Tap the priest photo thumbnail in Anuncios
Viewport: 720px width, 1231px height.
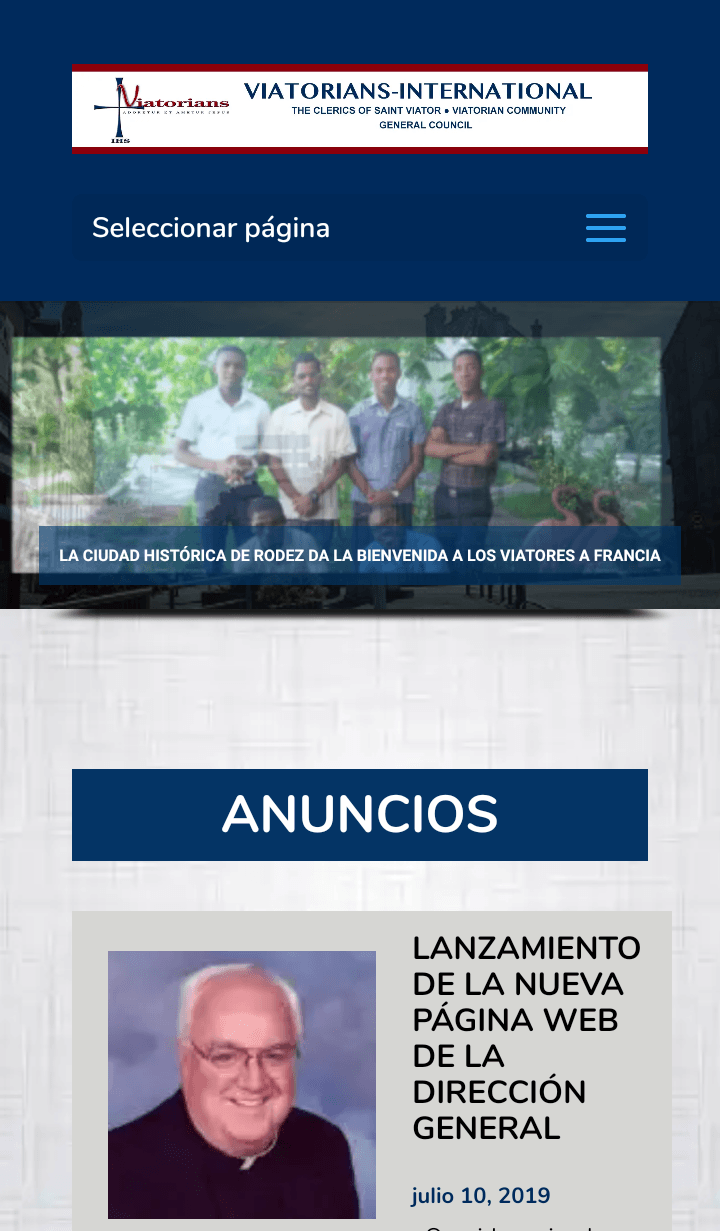click(241, 1084)
